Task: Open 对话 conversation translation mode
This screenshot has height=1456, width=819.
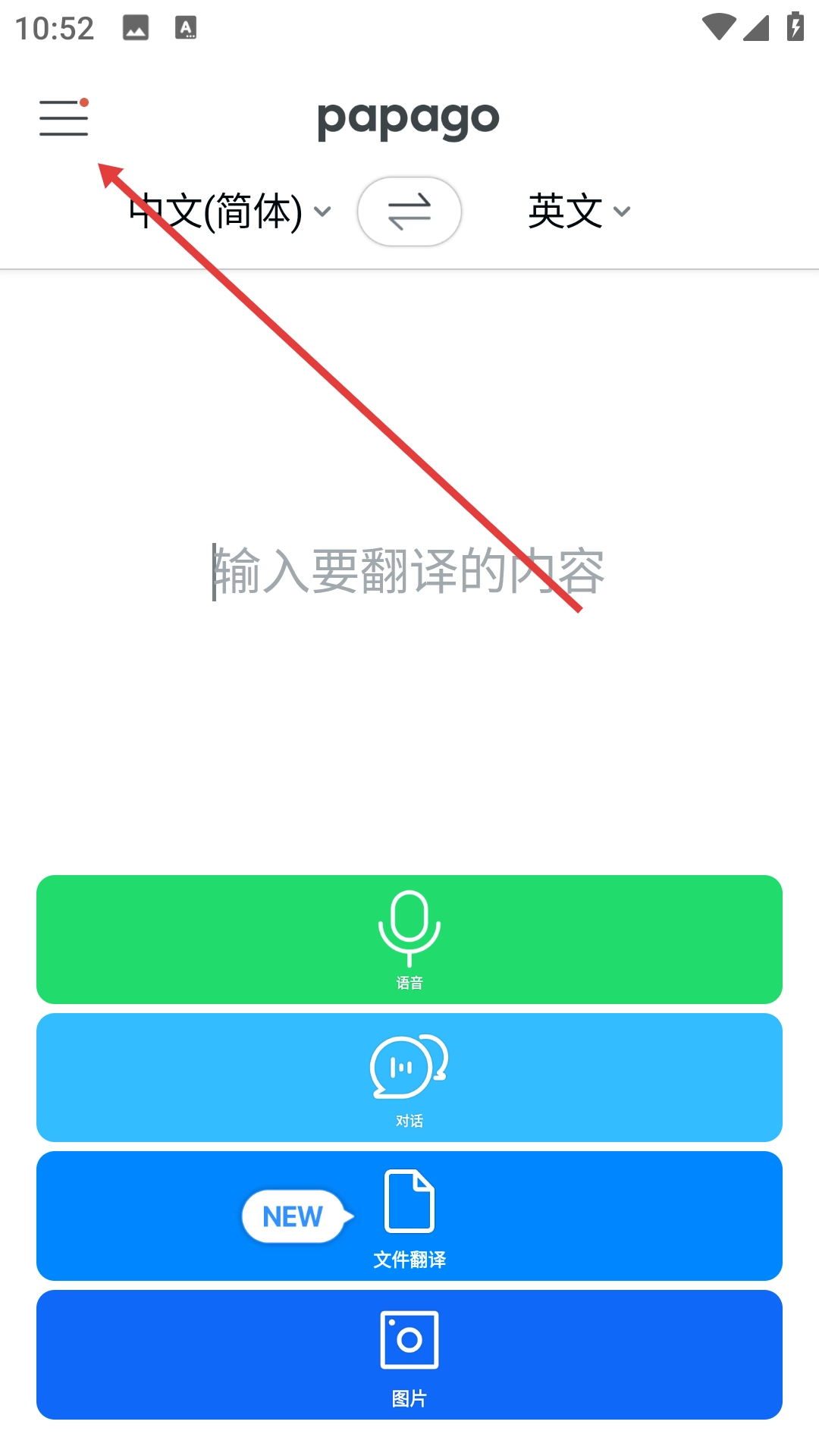Action: click(409, 1078)
